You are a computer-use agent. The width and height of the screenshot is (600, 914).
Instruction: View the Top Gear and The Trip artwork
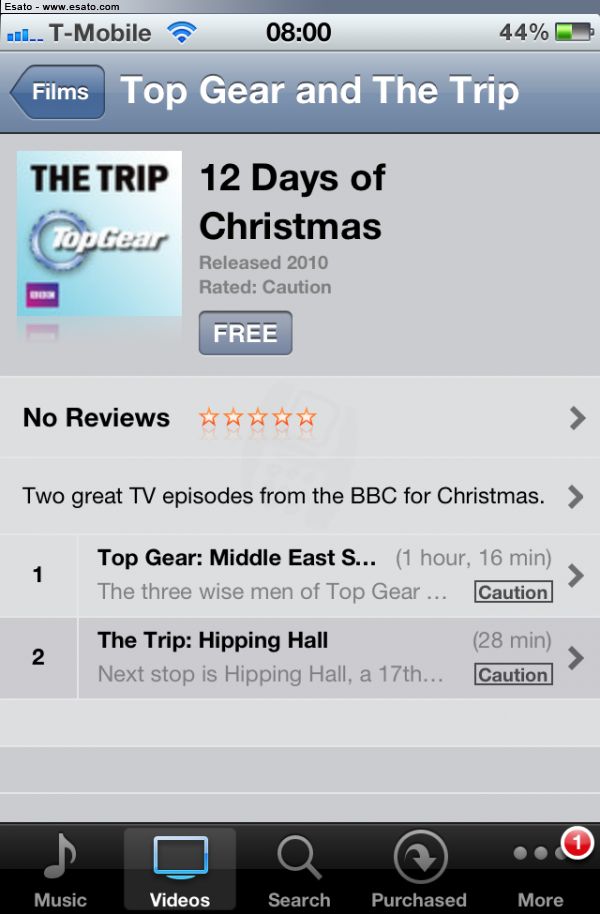(99, 233)
